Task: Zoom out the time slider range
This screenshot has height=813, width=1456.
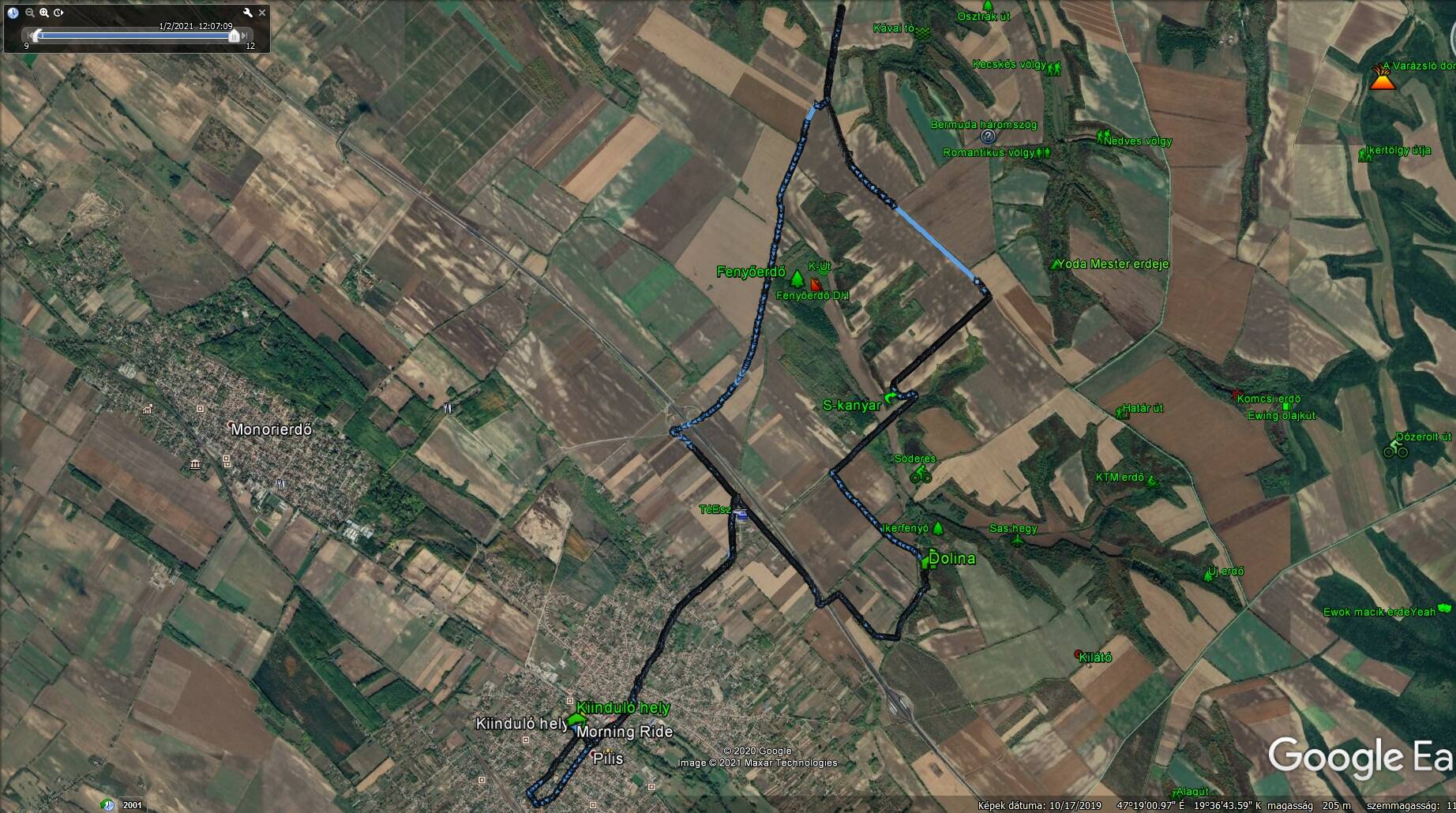Action: 30,13
